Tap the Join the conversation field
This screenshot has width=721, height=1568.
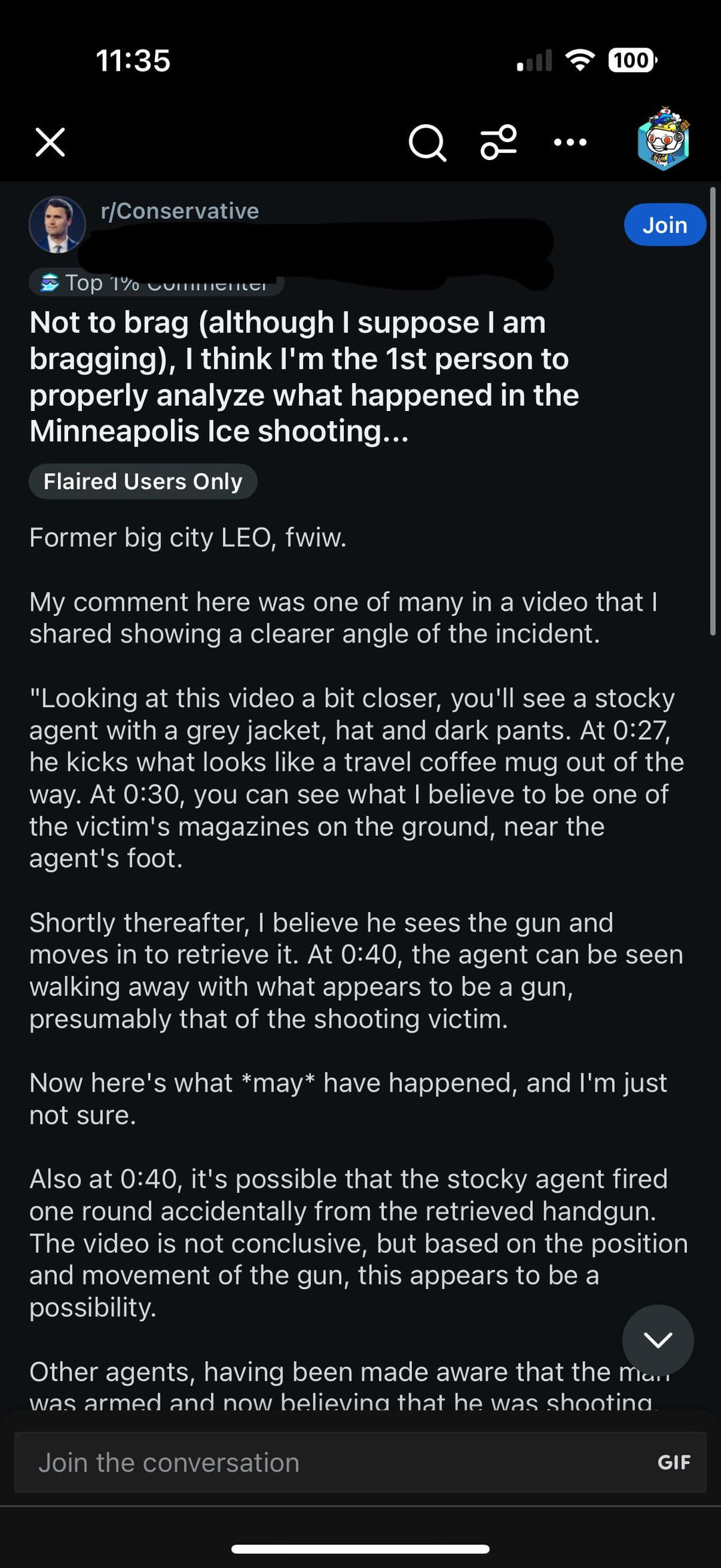point(320,1462)
